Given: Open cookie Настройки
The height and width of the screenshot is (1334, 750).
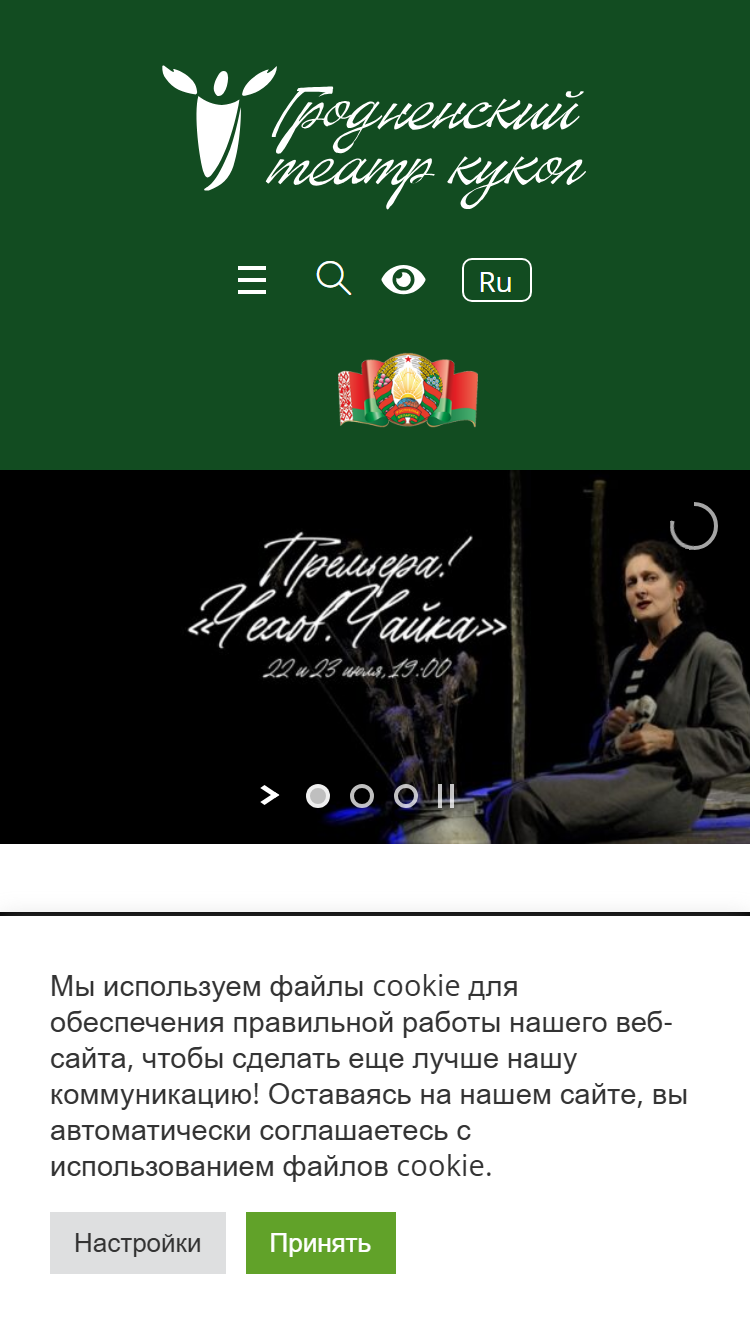Looking at the screenshot, I should [138, 1243].
